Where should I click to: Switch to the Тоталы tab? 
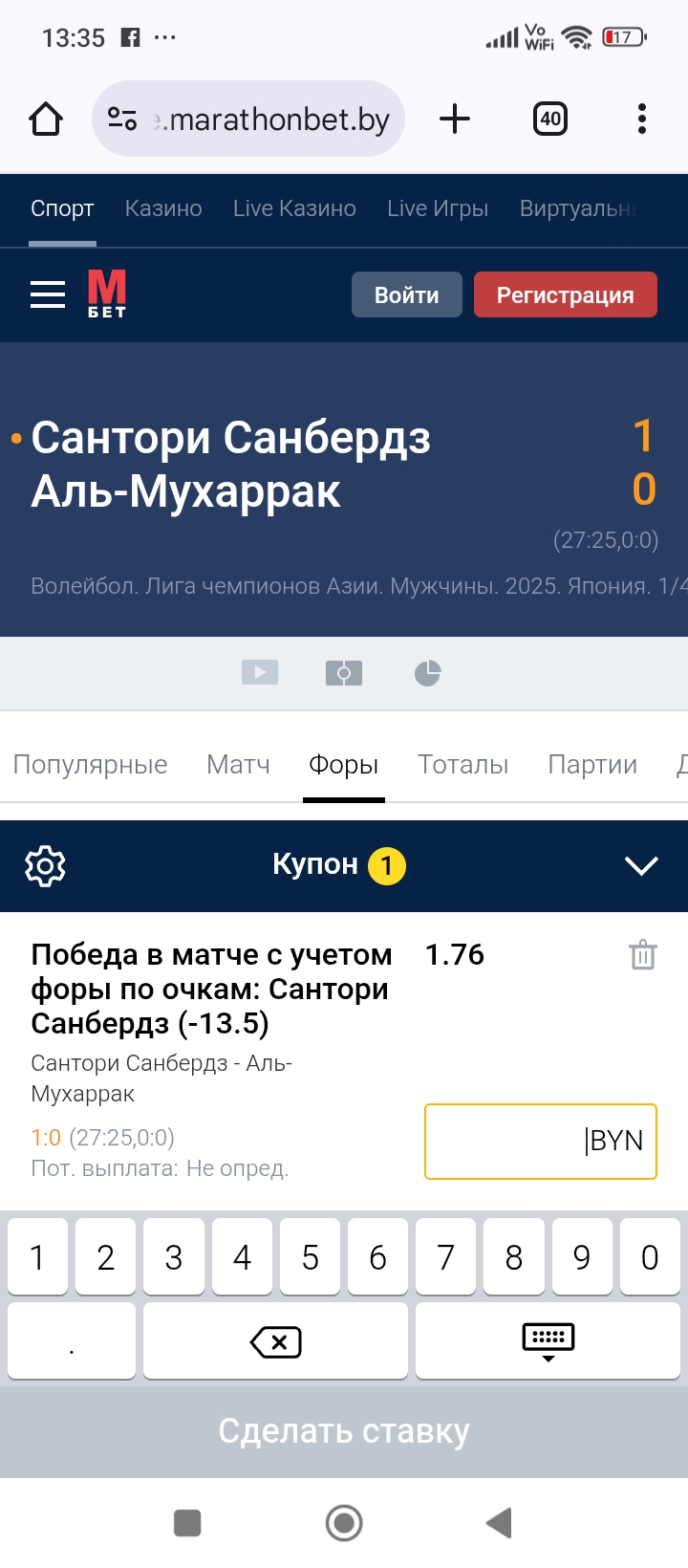click(x=462, y=764)
